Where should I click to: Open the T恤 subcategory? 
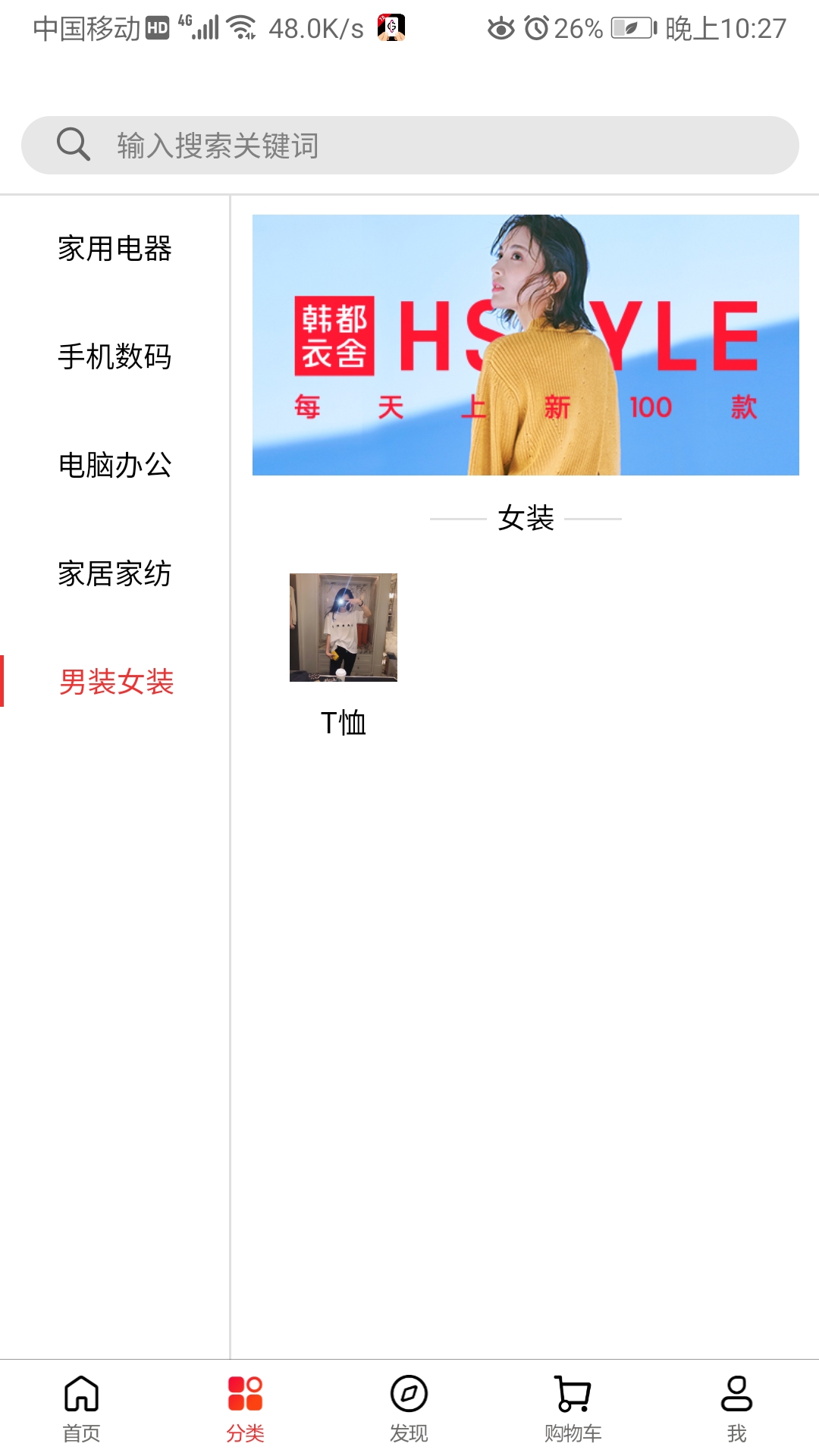[344, 723]
